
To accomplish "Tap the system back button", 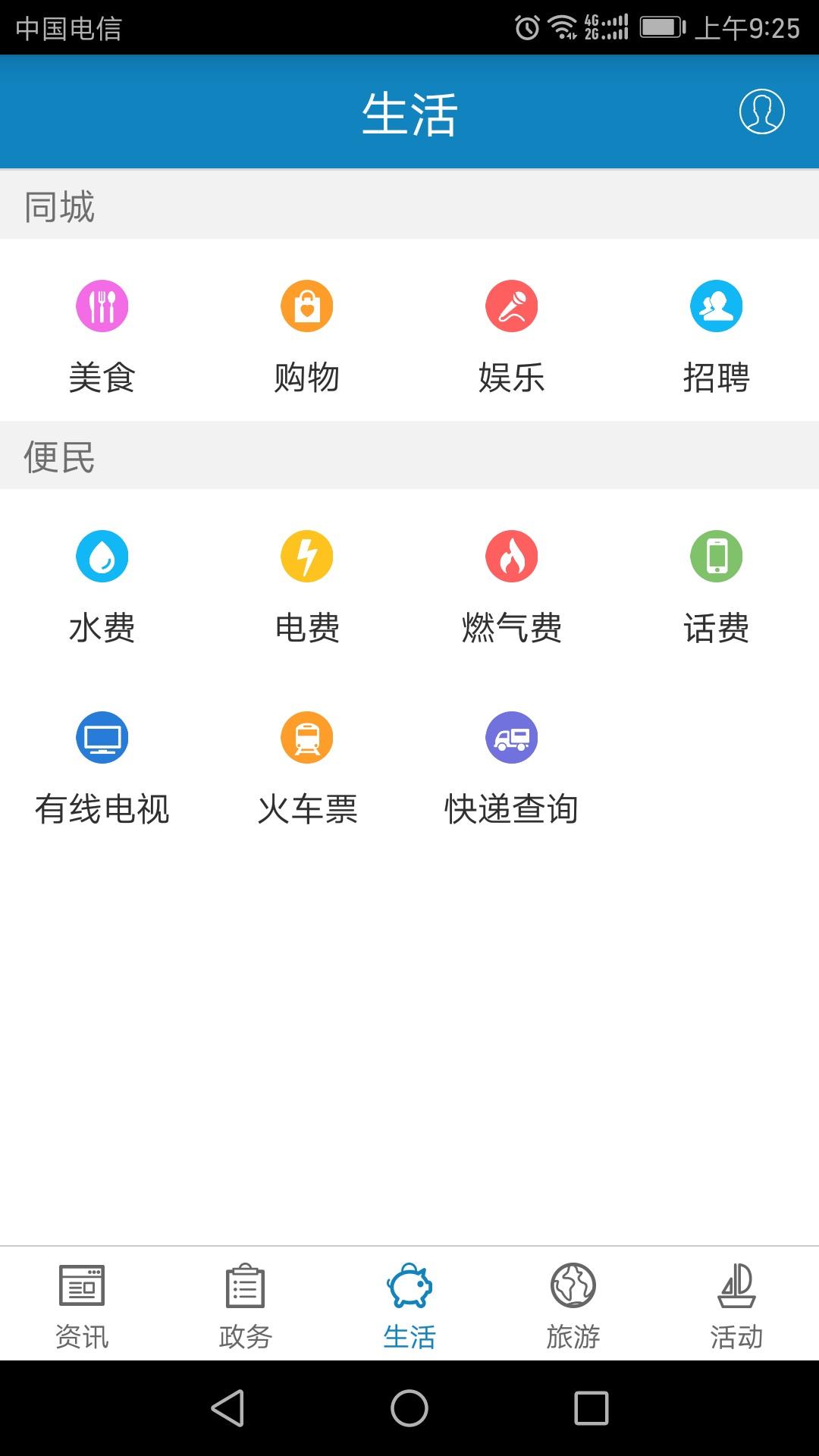I will click(x=227, y=1408).
